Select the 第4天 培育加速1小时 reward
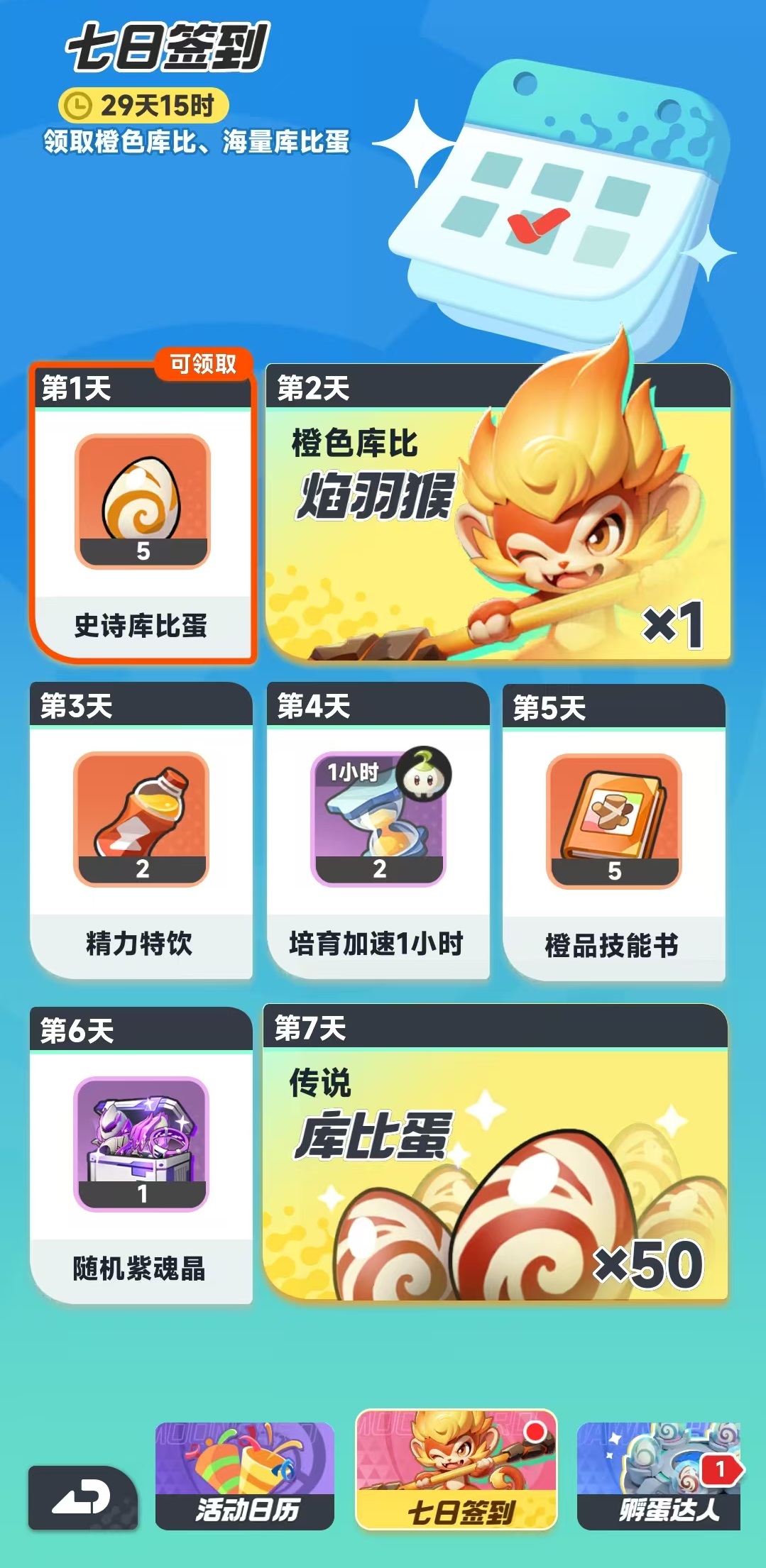The width and height of the screenshot is (766, 1568). click(x=378, y=832)
